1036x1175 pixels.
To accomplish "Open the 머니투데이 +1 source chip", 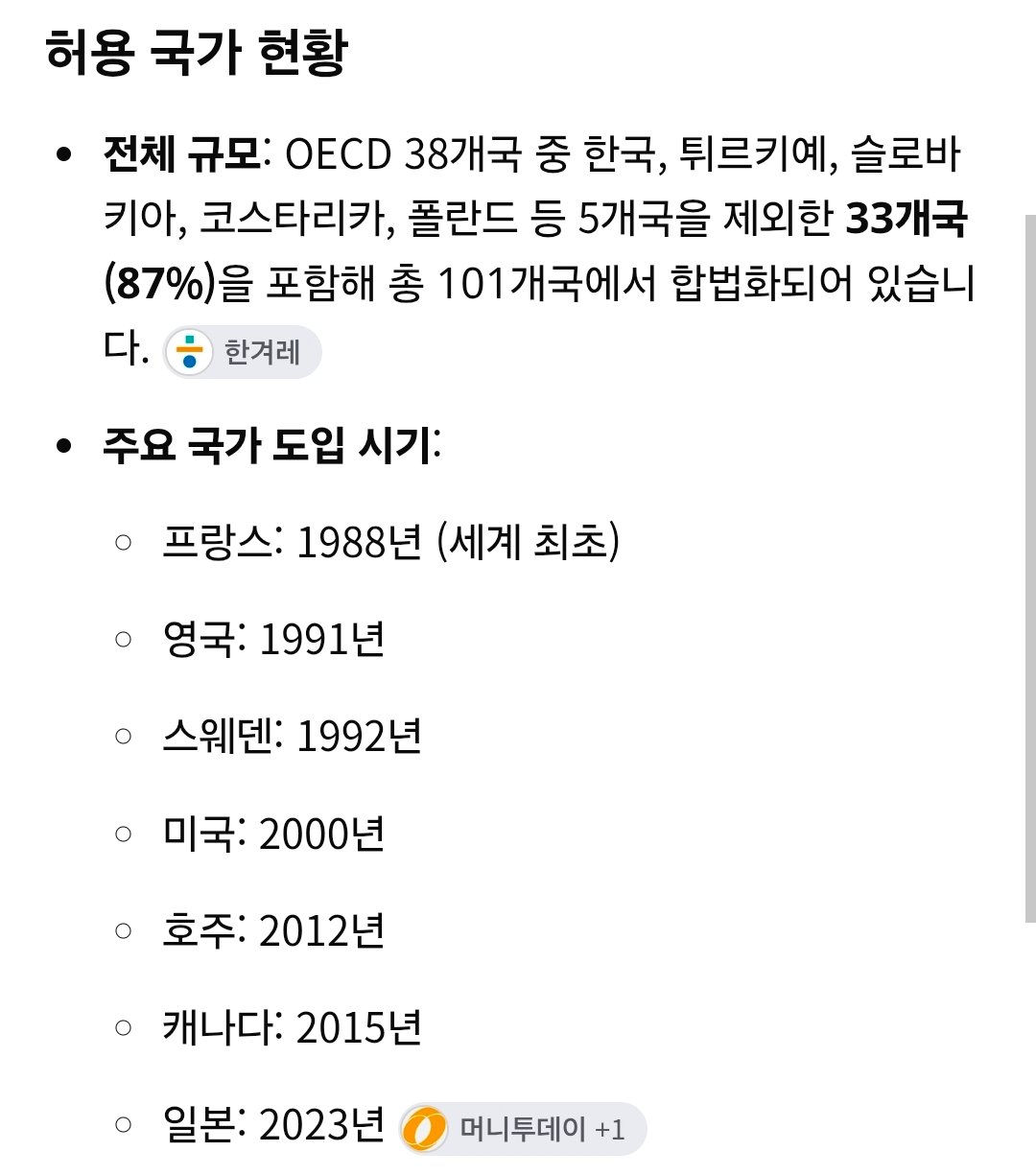I will pos(522,1128).
